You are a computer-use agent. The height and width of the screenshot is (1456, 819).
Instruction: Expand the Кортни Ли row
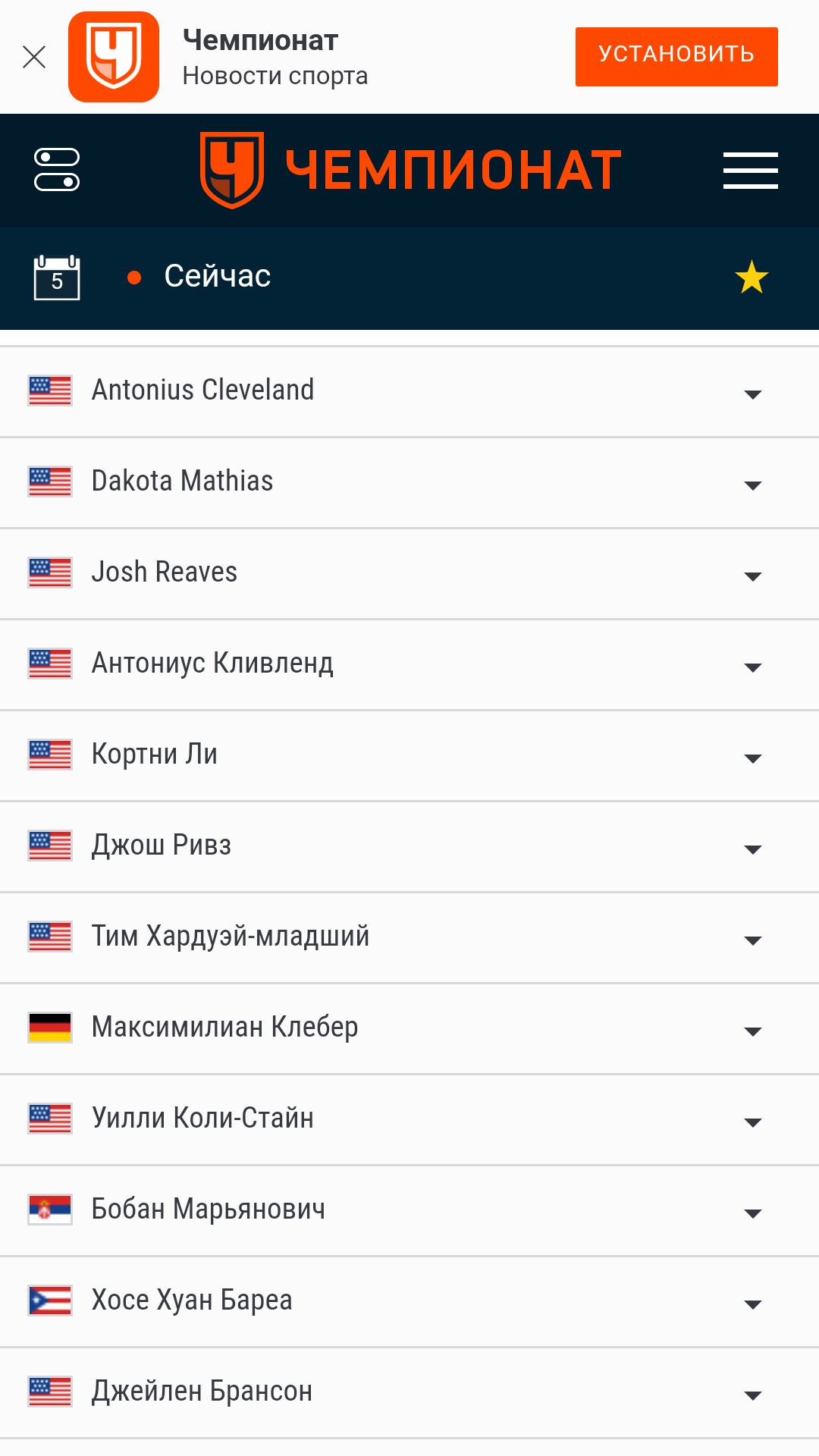pyautogui.click(x=409, y=756)
